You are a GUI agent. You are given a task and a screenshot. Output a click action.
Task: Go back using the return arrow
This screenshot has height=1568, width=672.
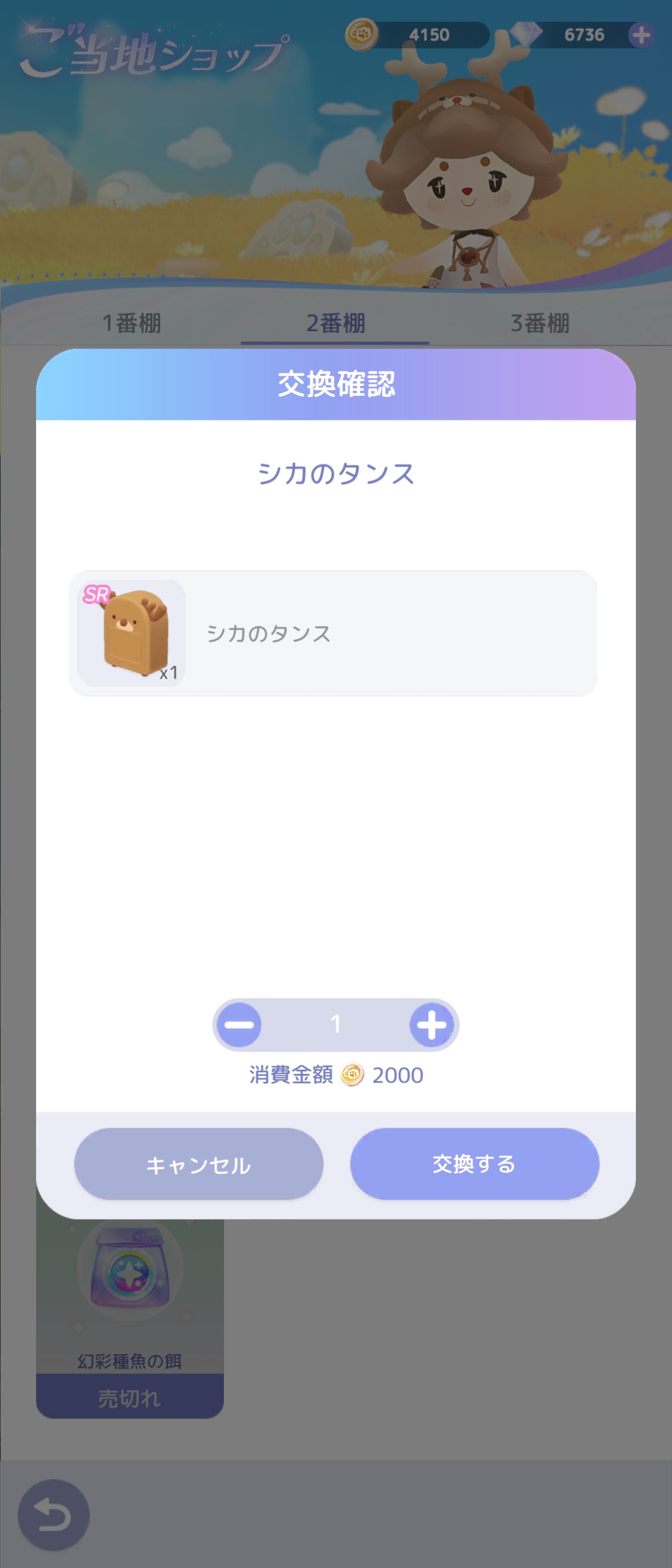pyautogui.click(x=54, y=1514)
